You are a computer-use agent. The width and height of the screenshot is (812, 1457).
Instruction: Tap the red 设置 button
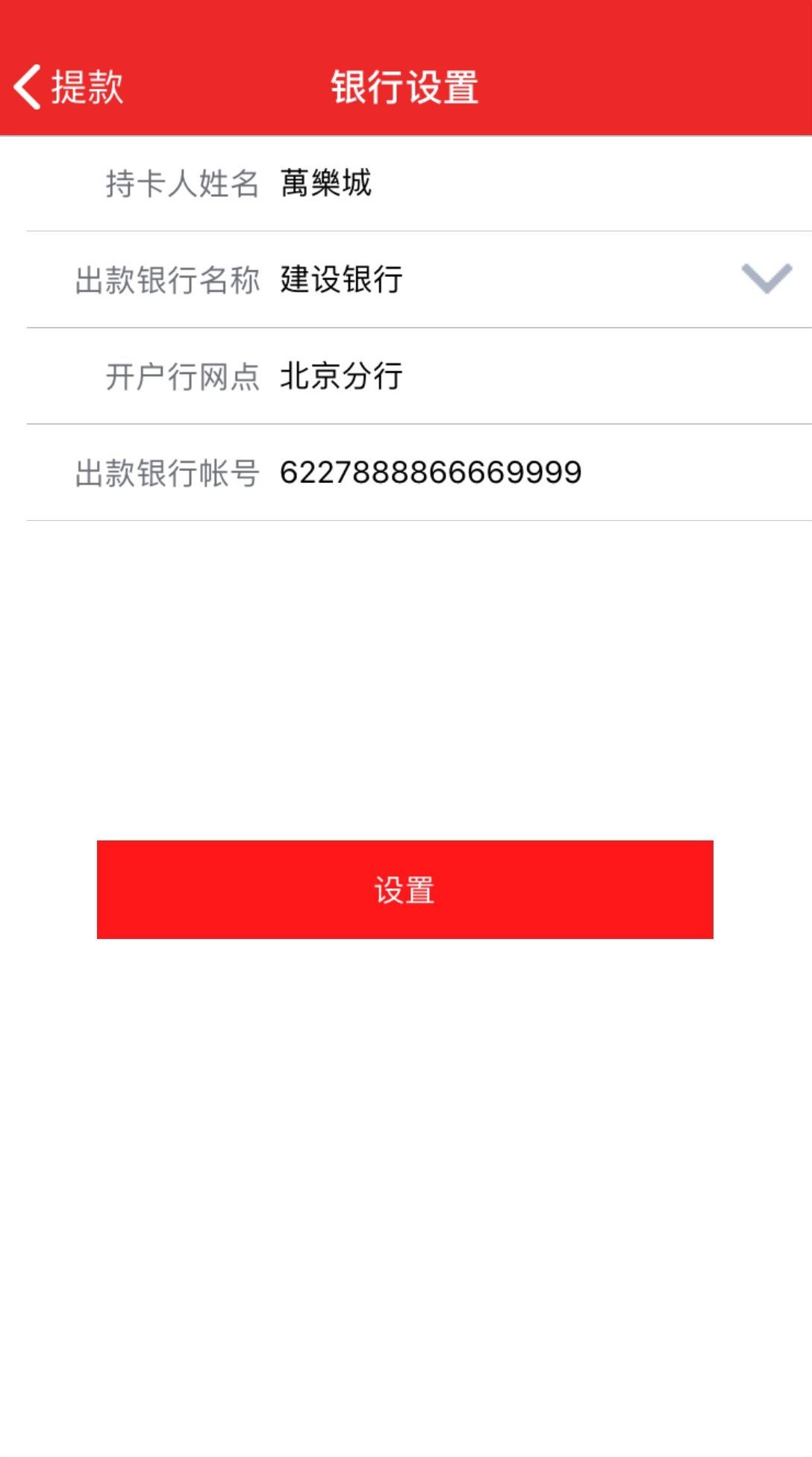405,889
